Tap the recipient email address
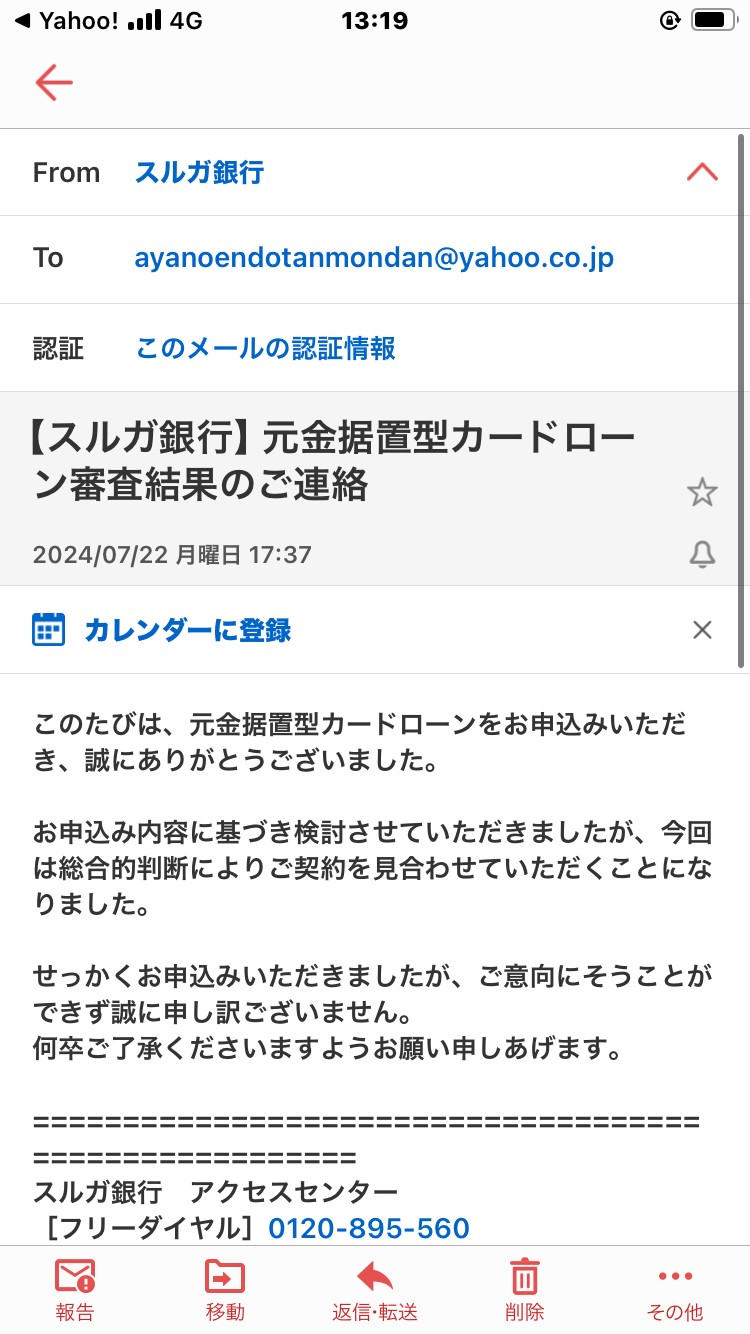 [x=374, y=258]
